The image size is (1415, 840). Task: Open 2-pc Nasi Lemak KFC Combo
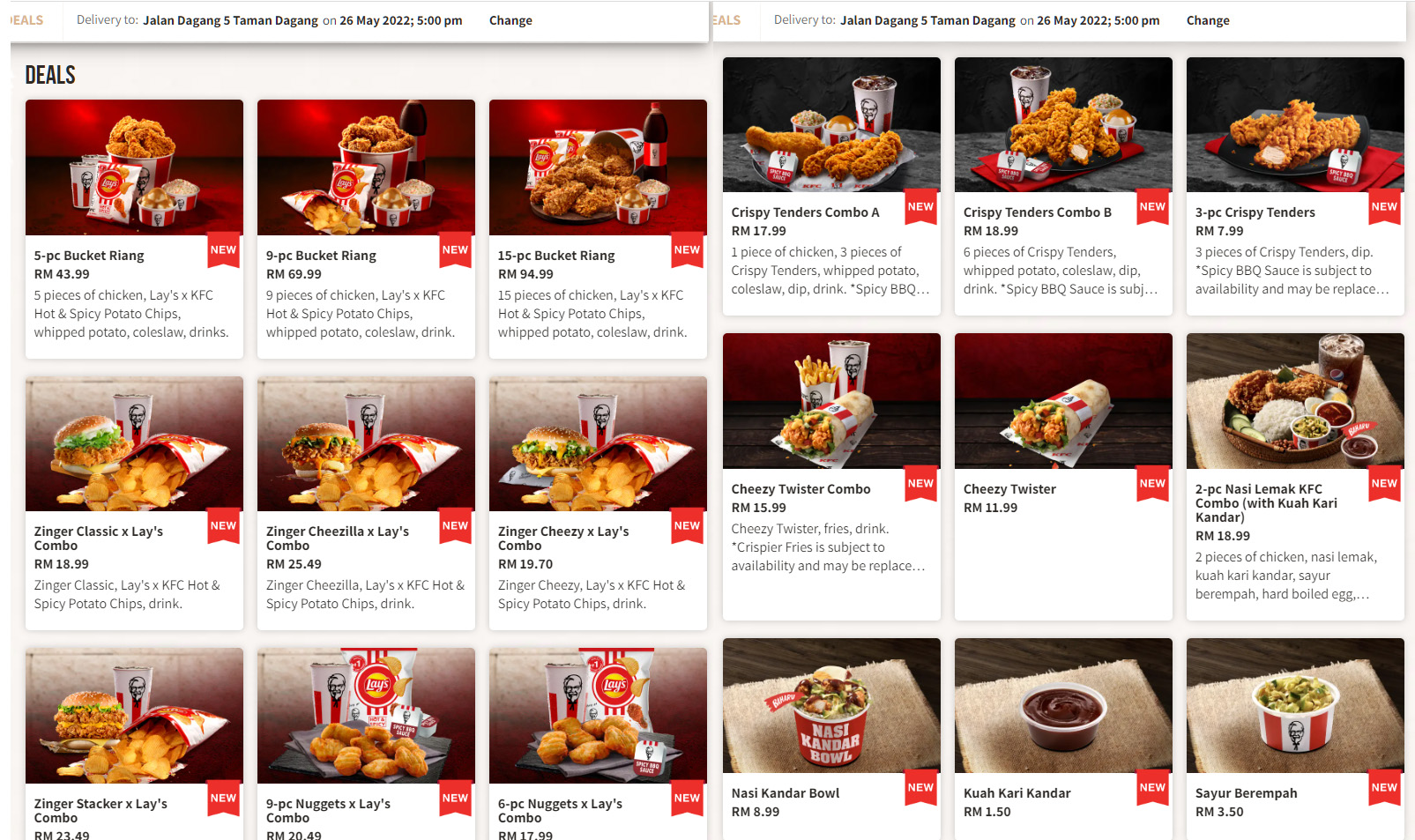point(1295,401)
